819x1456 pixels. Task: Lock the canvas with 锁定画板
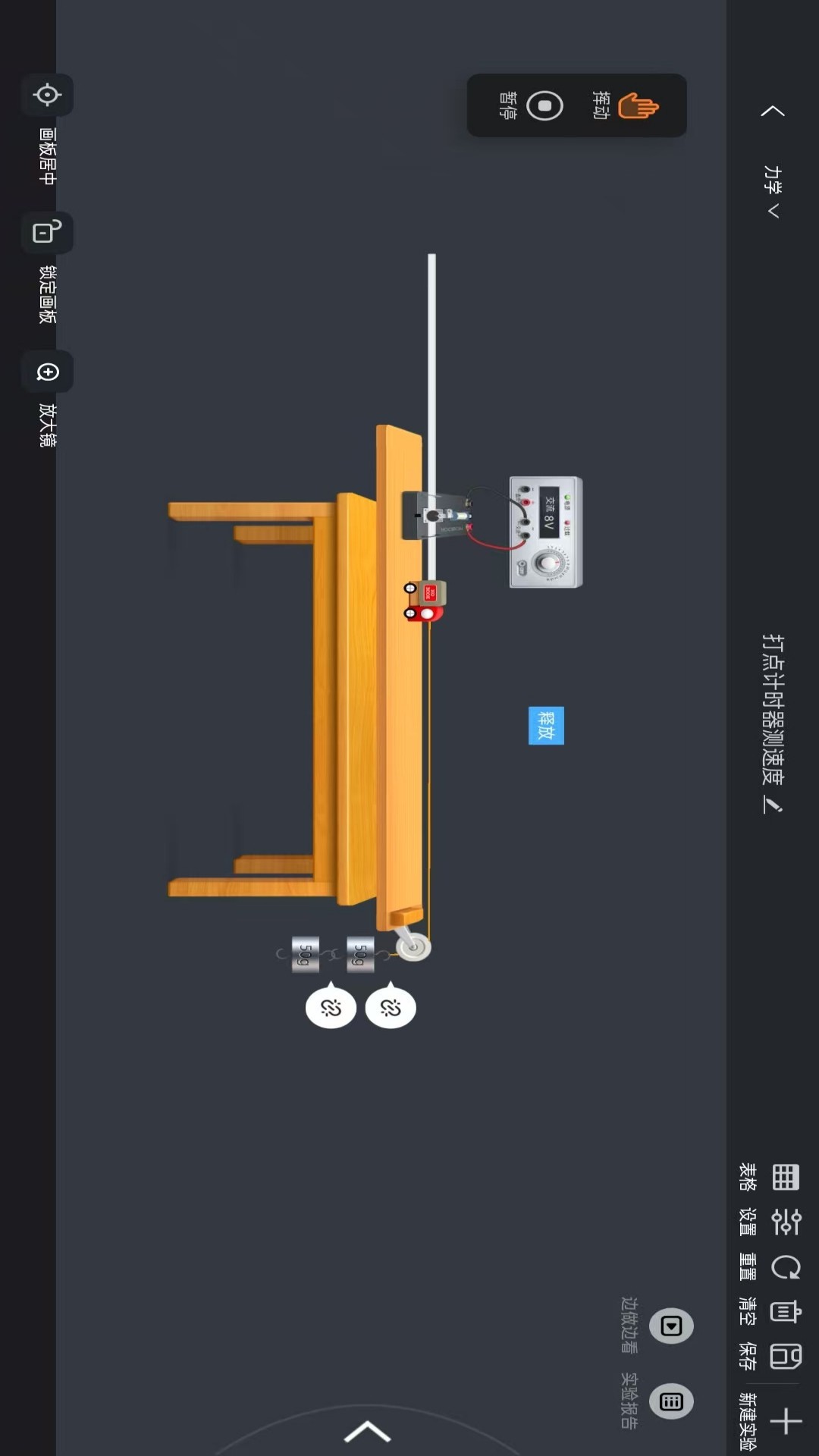click(47, 232)
